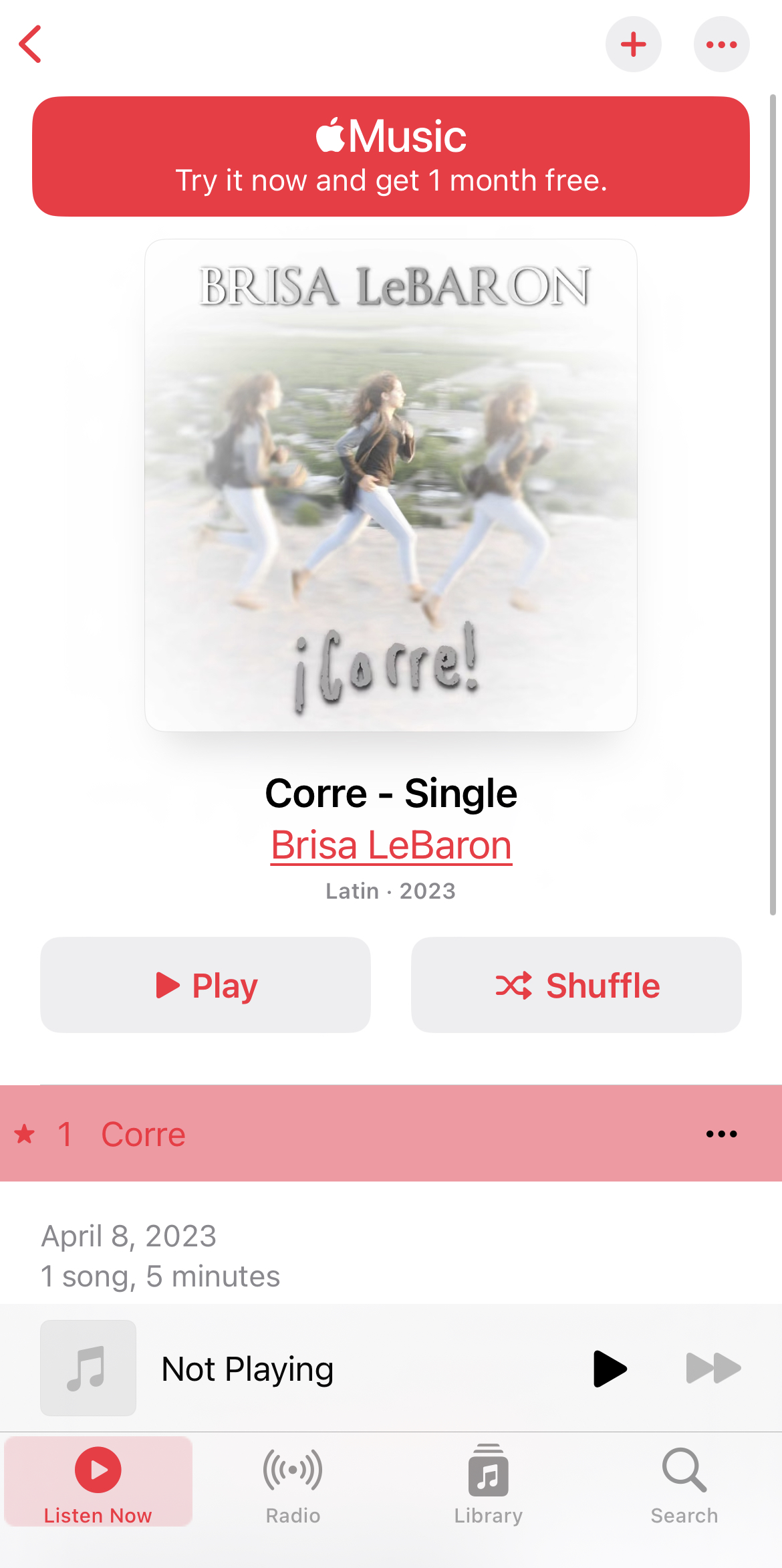Screen dimensions: 782x1568
Task: Tap play in the mini player
Action: (x=609, y=1369)
